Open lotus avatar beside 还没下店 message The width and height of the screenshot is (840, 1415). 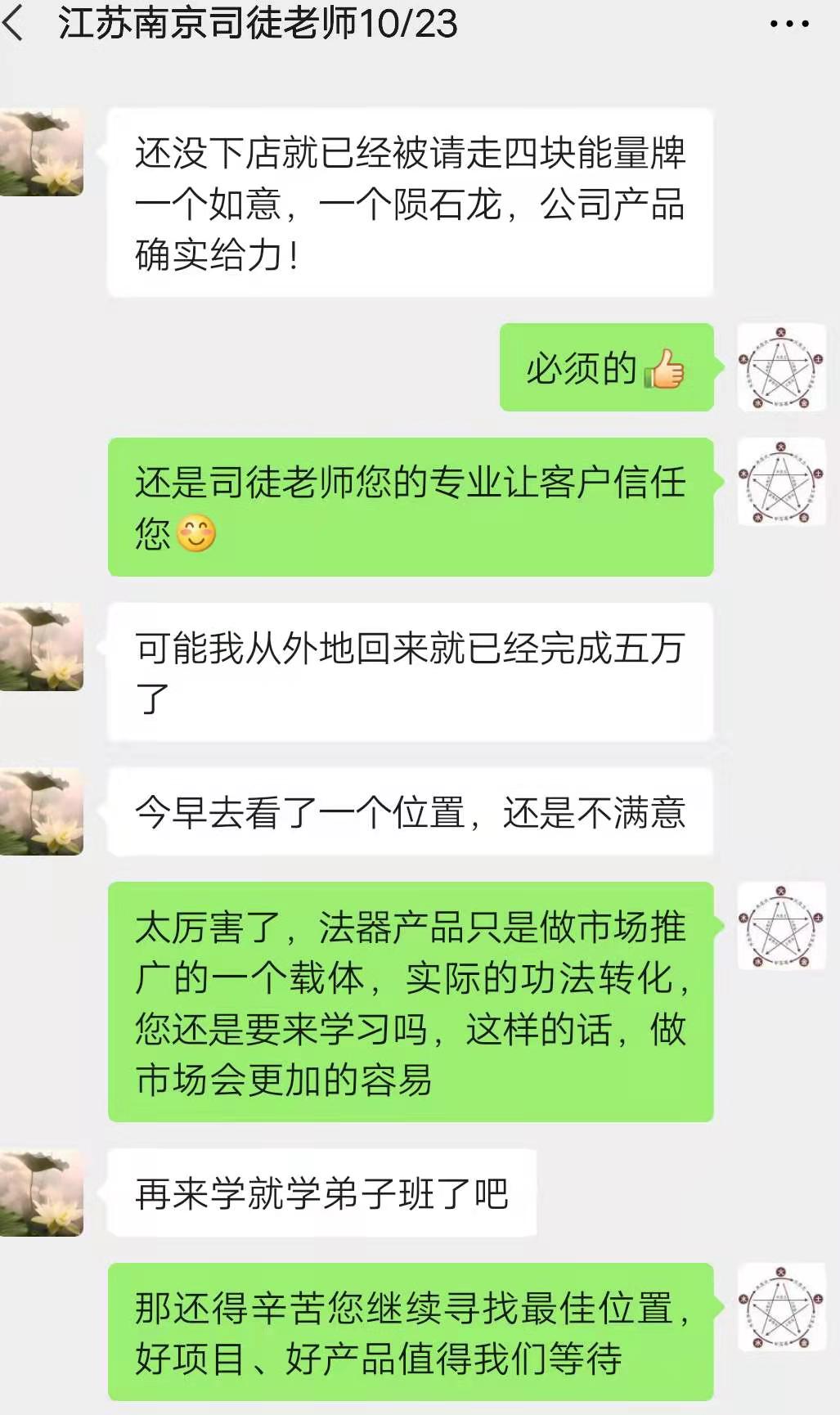pyautogui.click(x=41, y=152)
